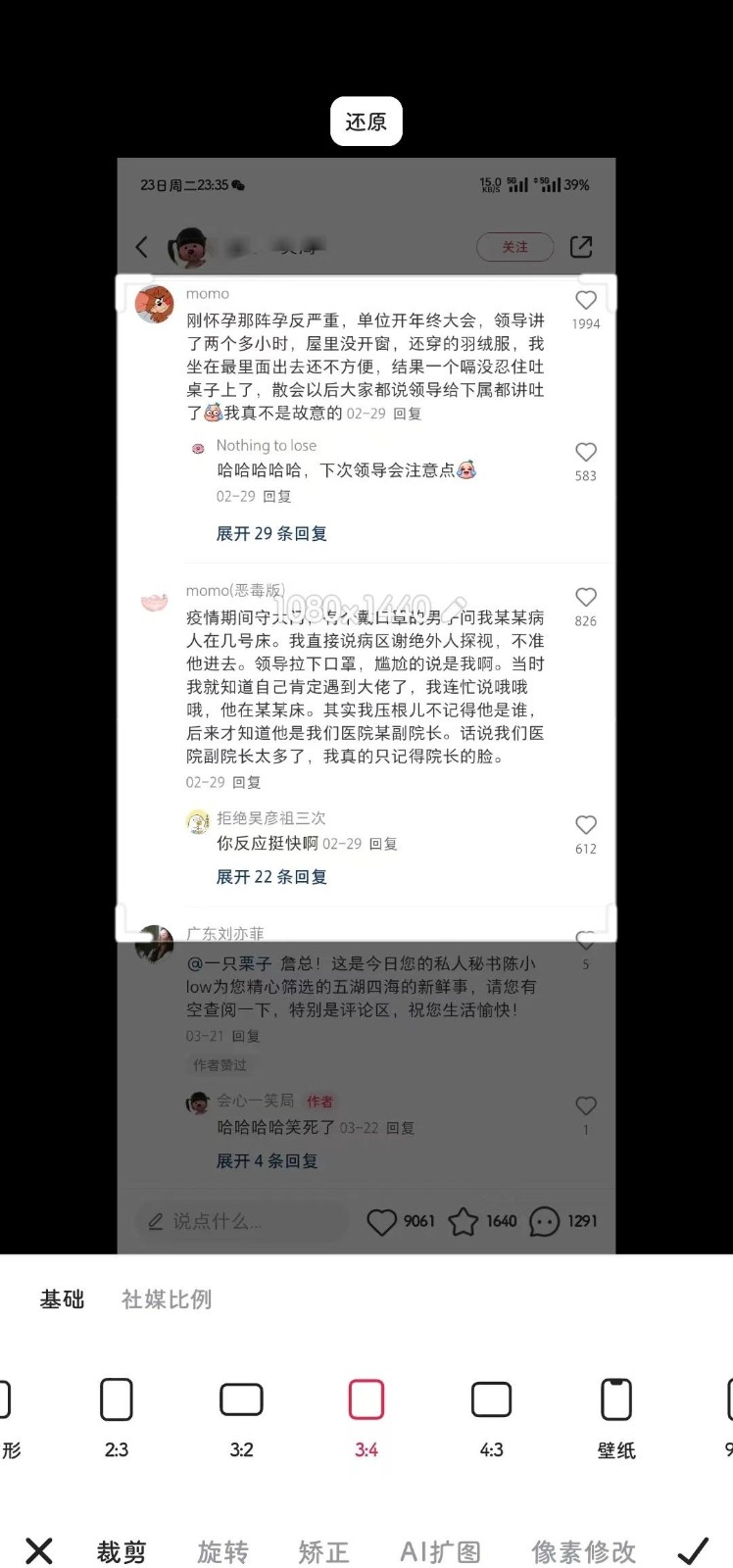Open the 裁剪 crop tool
This screenshot has width=733, height=1568.
click(x=122, y=1552)
